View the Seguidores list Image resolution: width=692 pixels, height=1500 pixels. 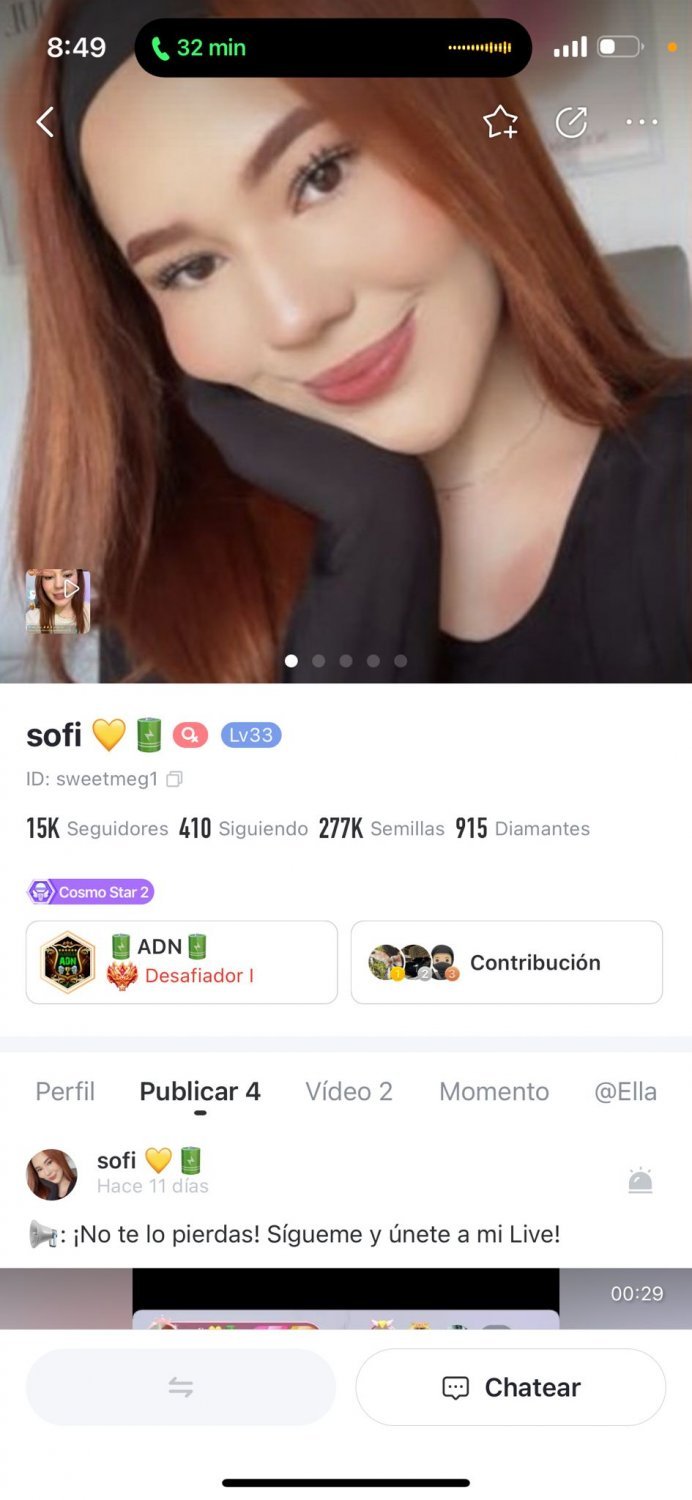click(x=97, y=828)
